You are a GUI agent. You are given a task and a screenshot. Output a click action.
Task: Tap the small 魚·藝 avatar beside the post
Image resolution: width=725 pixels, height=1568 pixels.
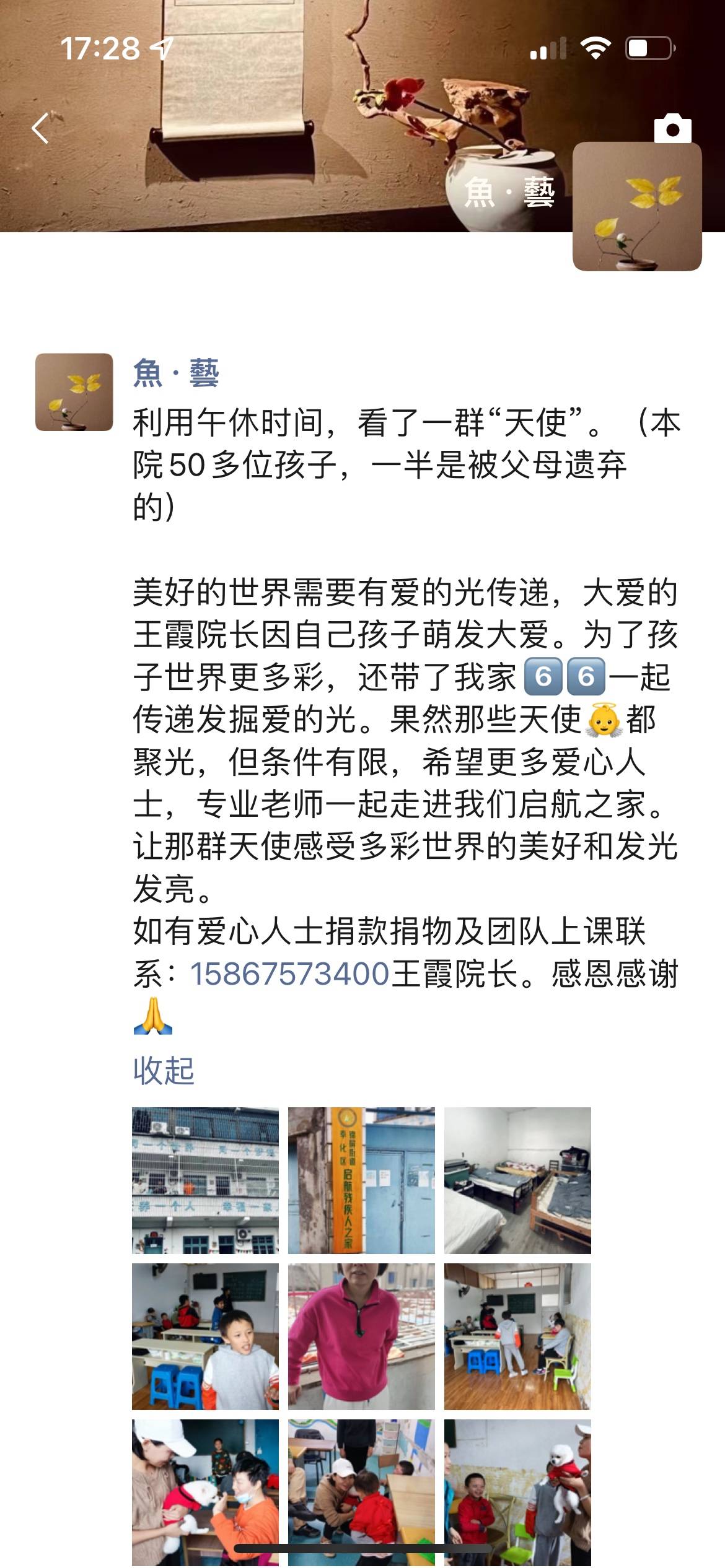[x=74, y=392]
